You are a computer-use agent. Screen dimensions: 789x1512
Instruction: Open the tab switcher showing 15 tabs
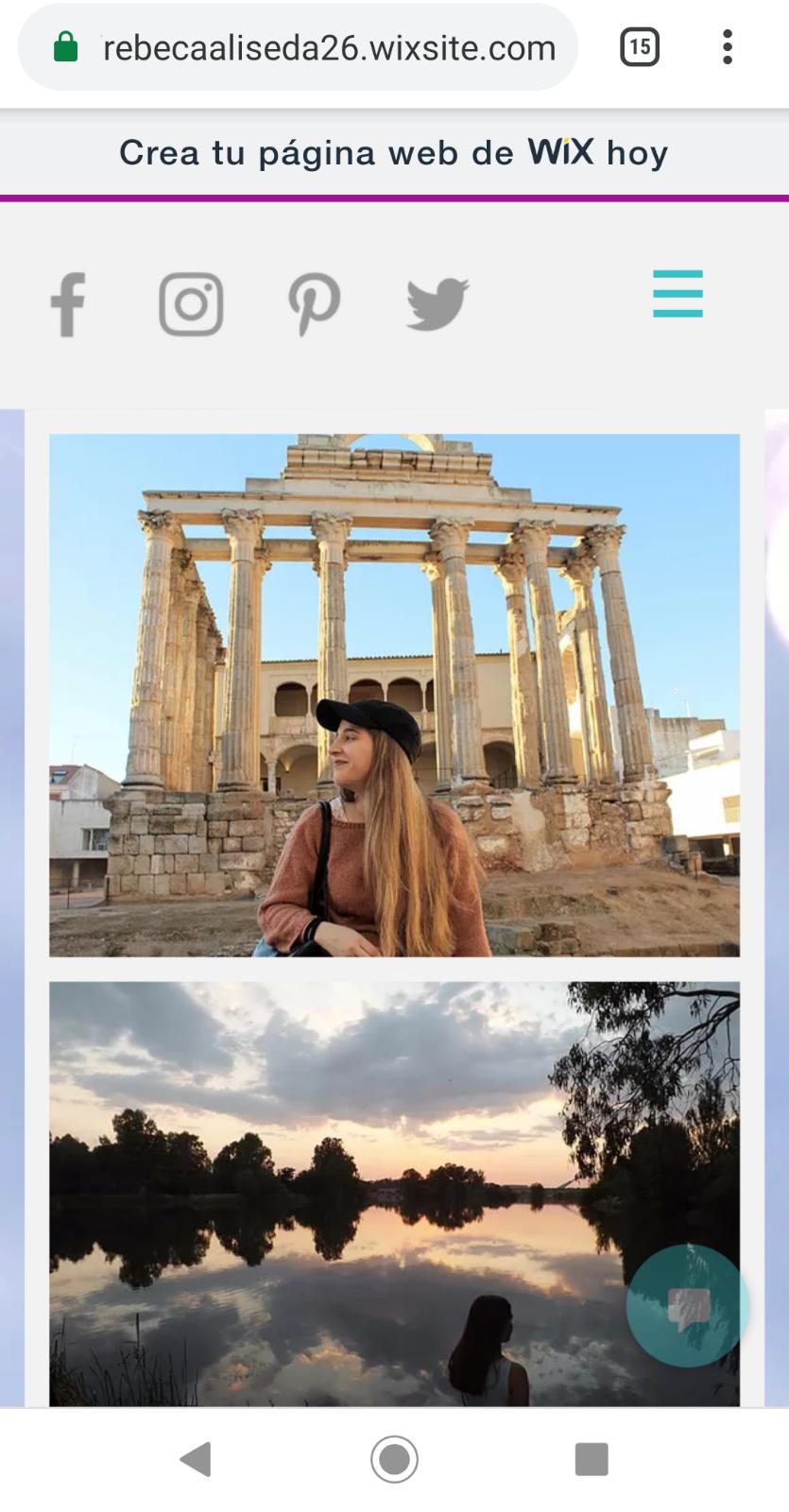point(640,47)
